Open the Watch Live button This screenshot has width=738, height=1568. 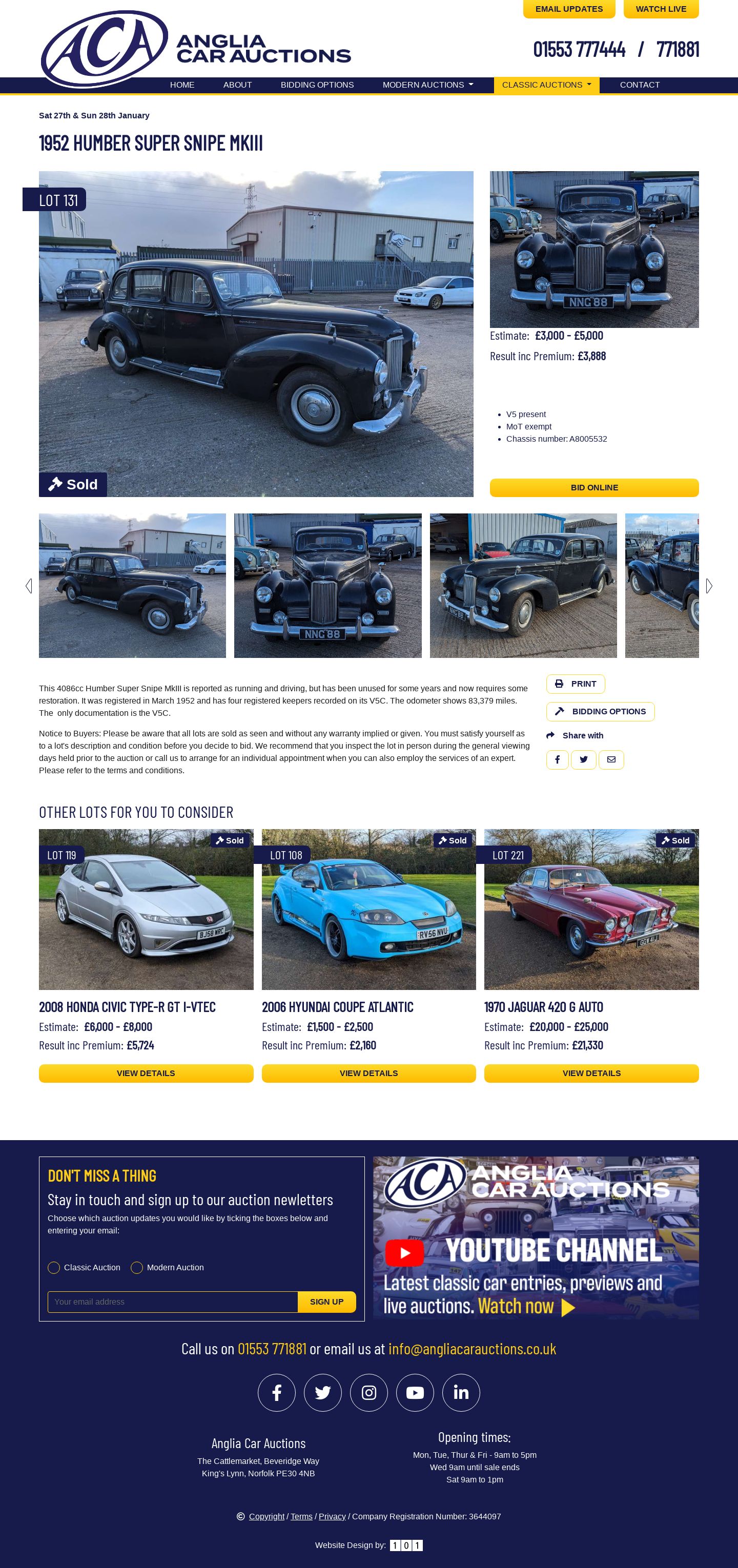click(661, 9)
